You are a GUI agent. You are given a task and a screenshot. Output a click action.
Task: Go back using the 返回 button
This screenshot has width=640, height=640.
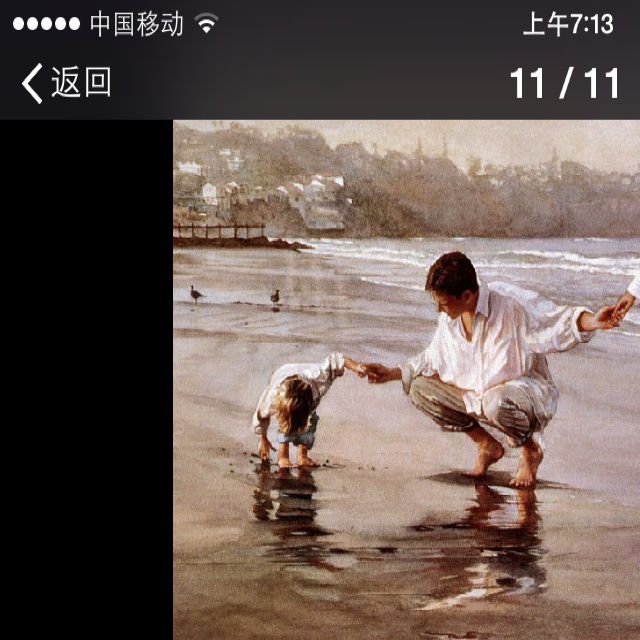tap(66, 84)
